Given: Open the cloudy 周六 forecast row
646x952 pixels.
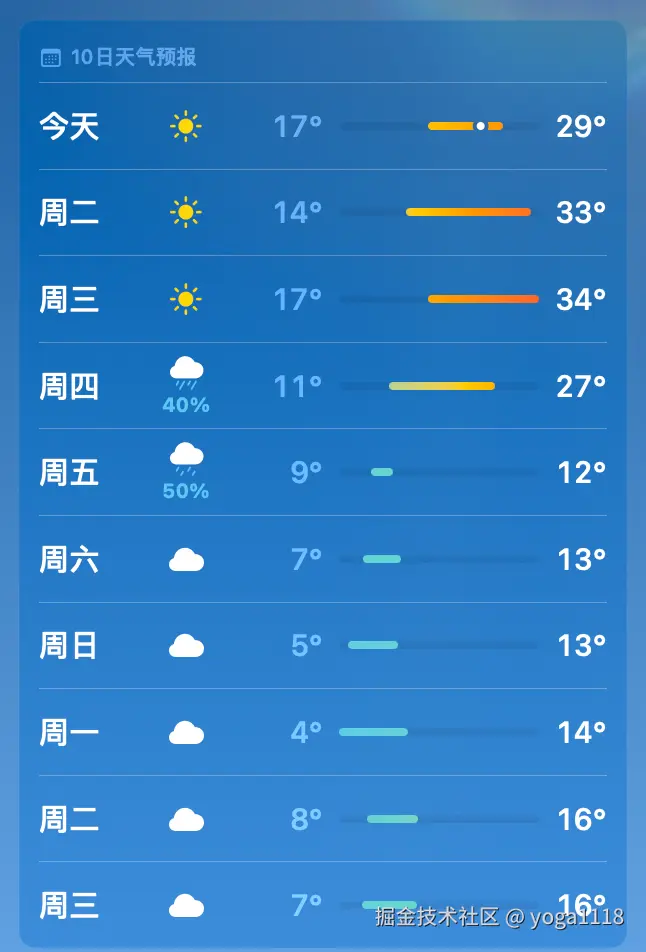Looking at the screenshot, I should point(322,559).
